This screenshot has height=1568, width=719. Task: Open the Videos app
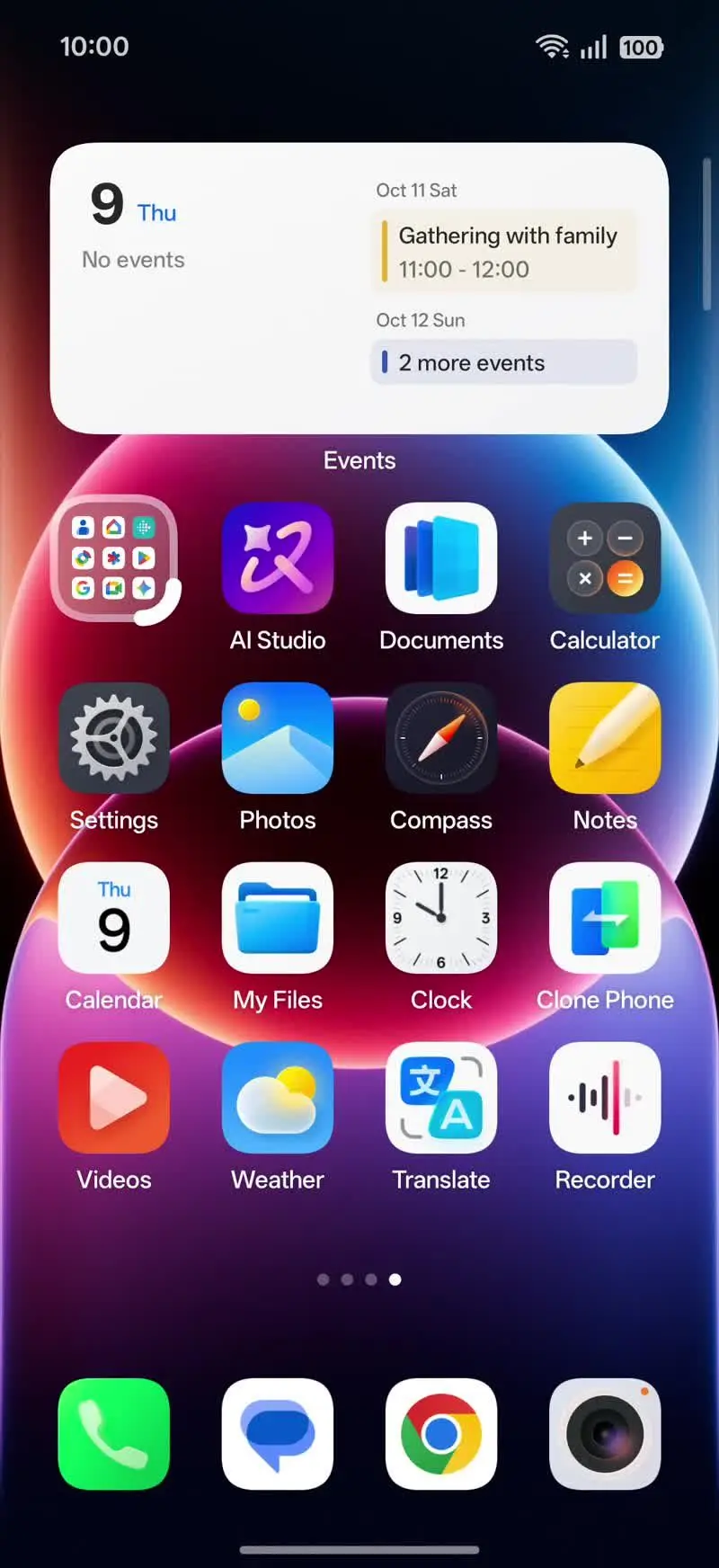[114, 1098]
